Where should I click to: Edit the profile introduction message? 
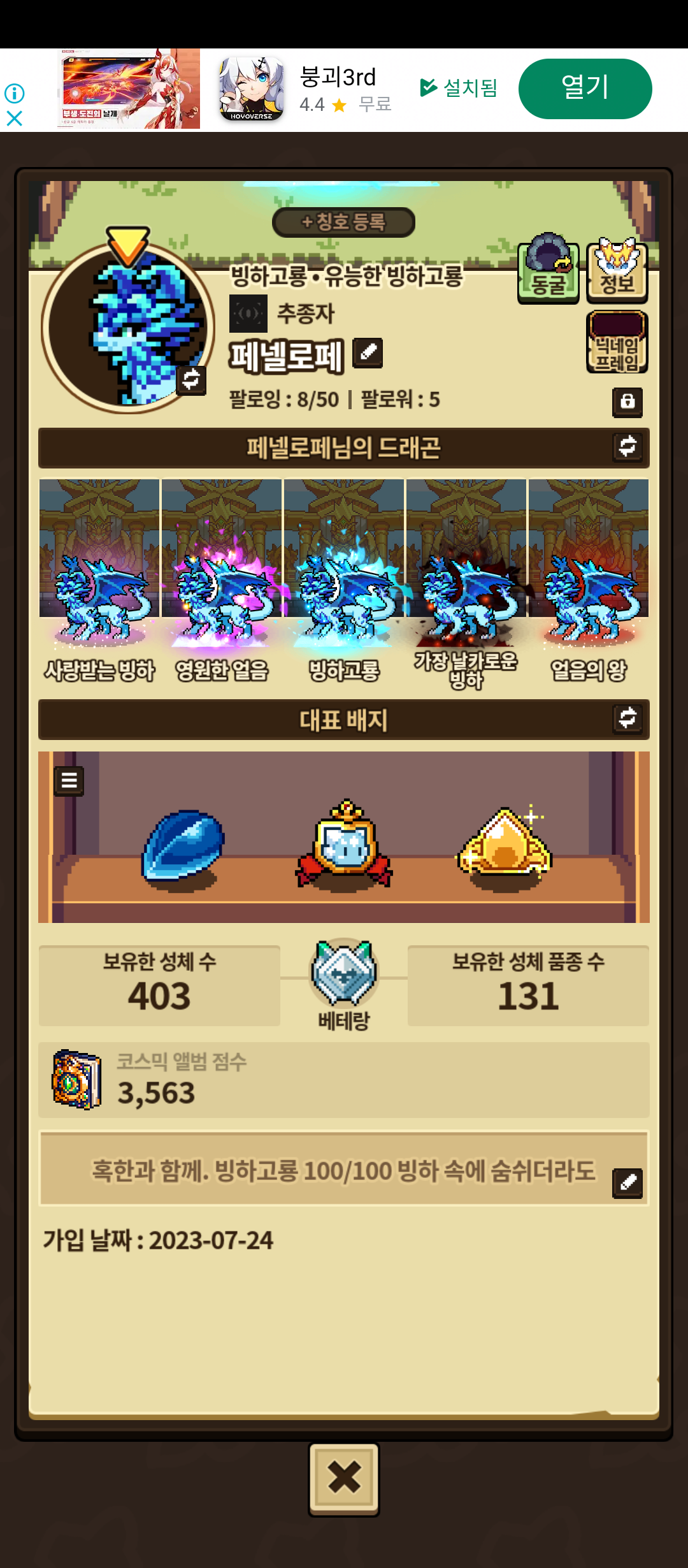click(x=627, y=1183)
